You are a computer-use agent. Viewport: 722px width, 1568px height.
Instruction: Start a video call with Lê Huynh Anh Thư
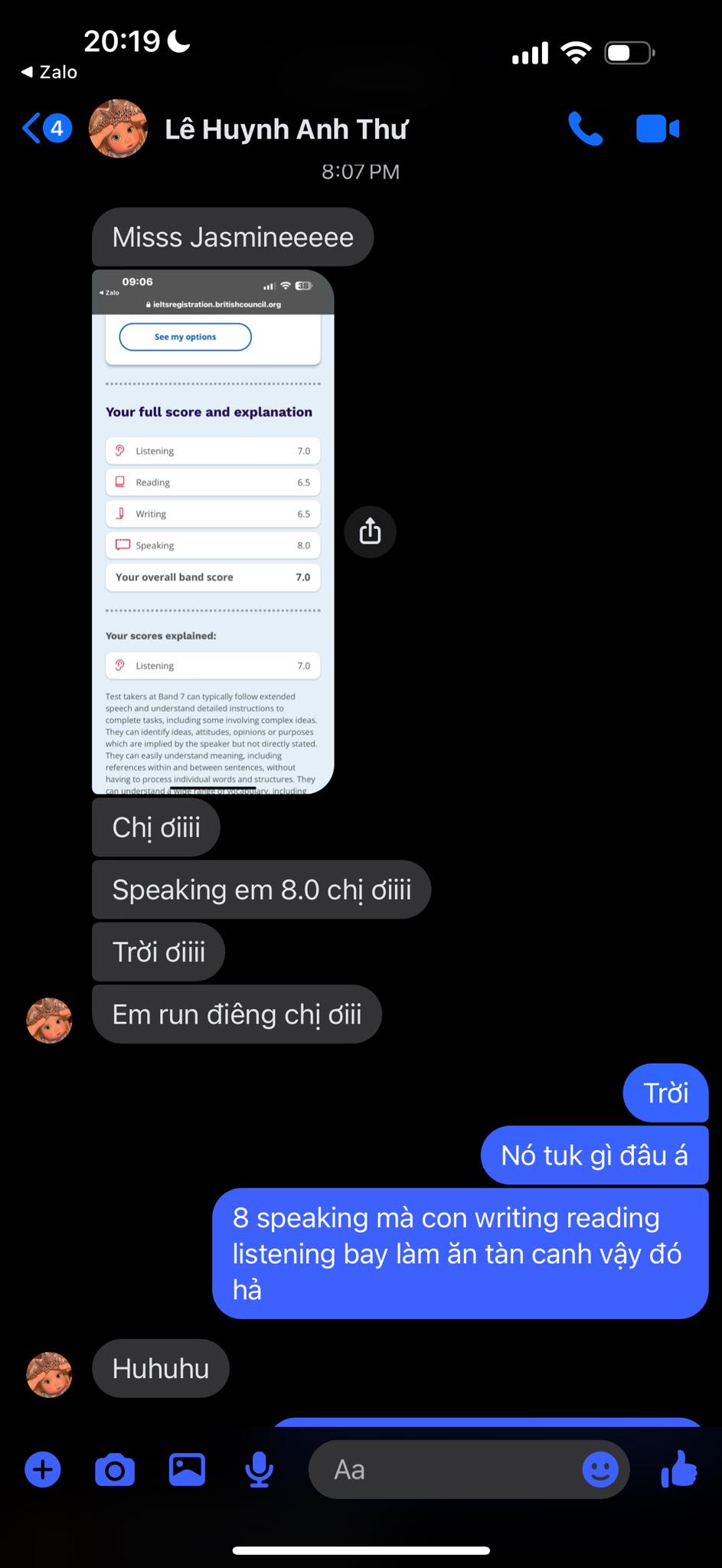point(657,129)
